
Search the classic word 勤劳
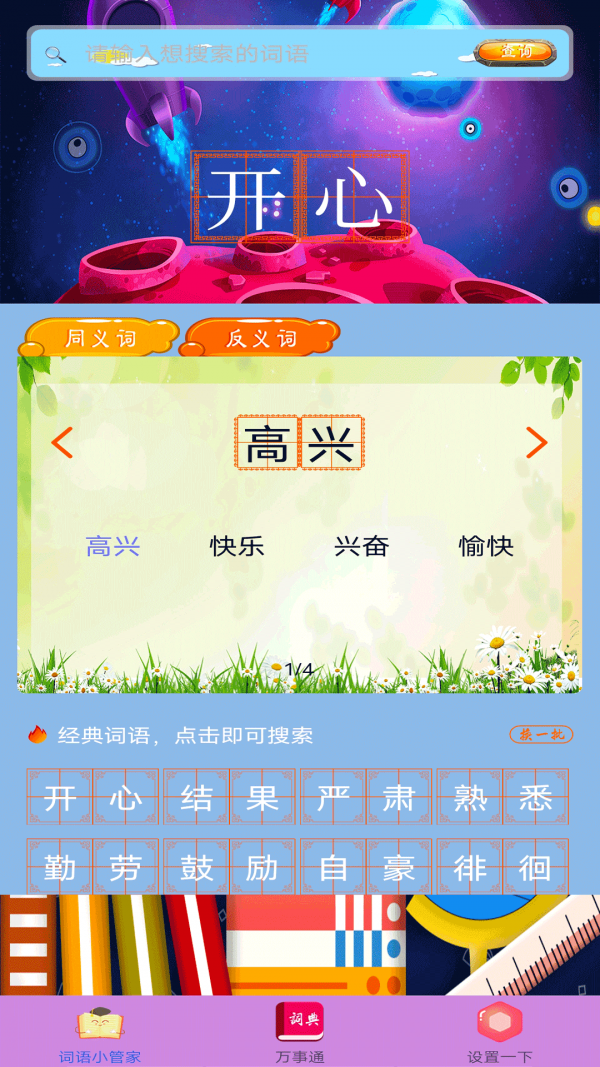coord(92,866)
